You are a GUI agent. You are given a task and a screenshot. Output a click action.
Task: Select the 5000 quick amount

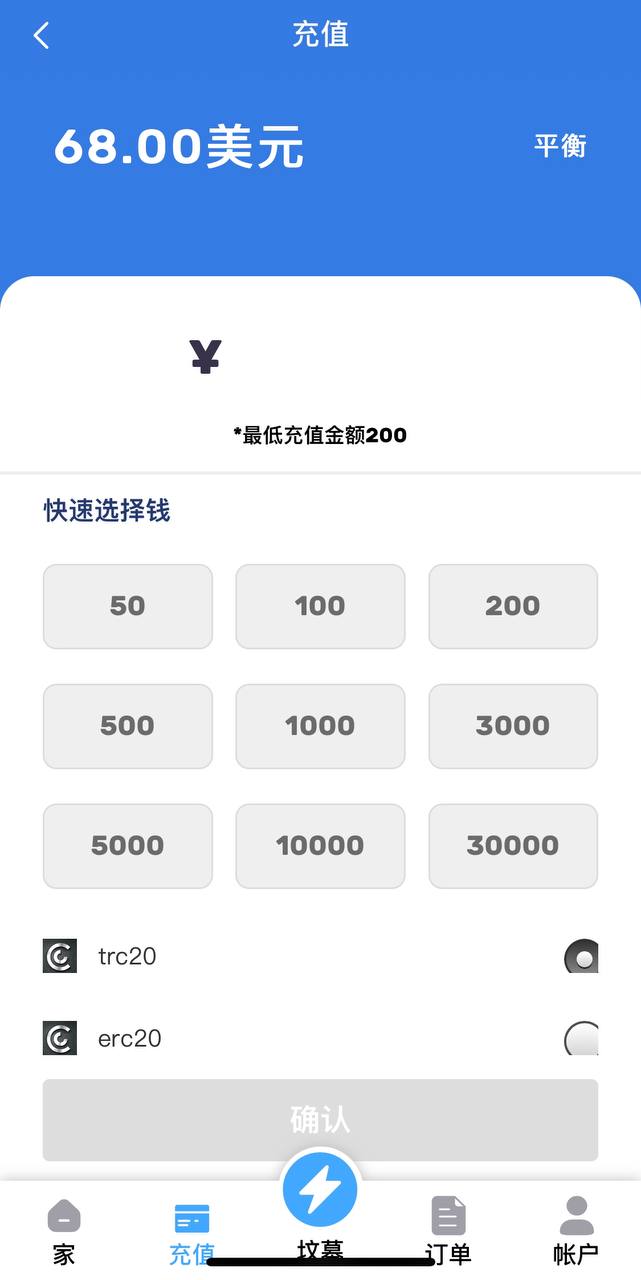pos(128,846)
